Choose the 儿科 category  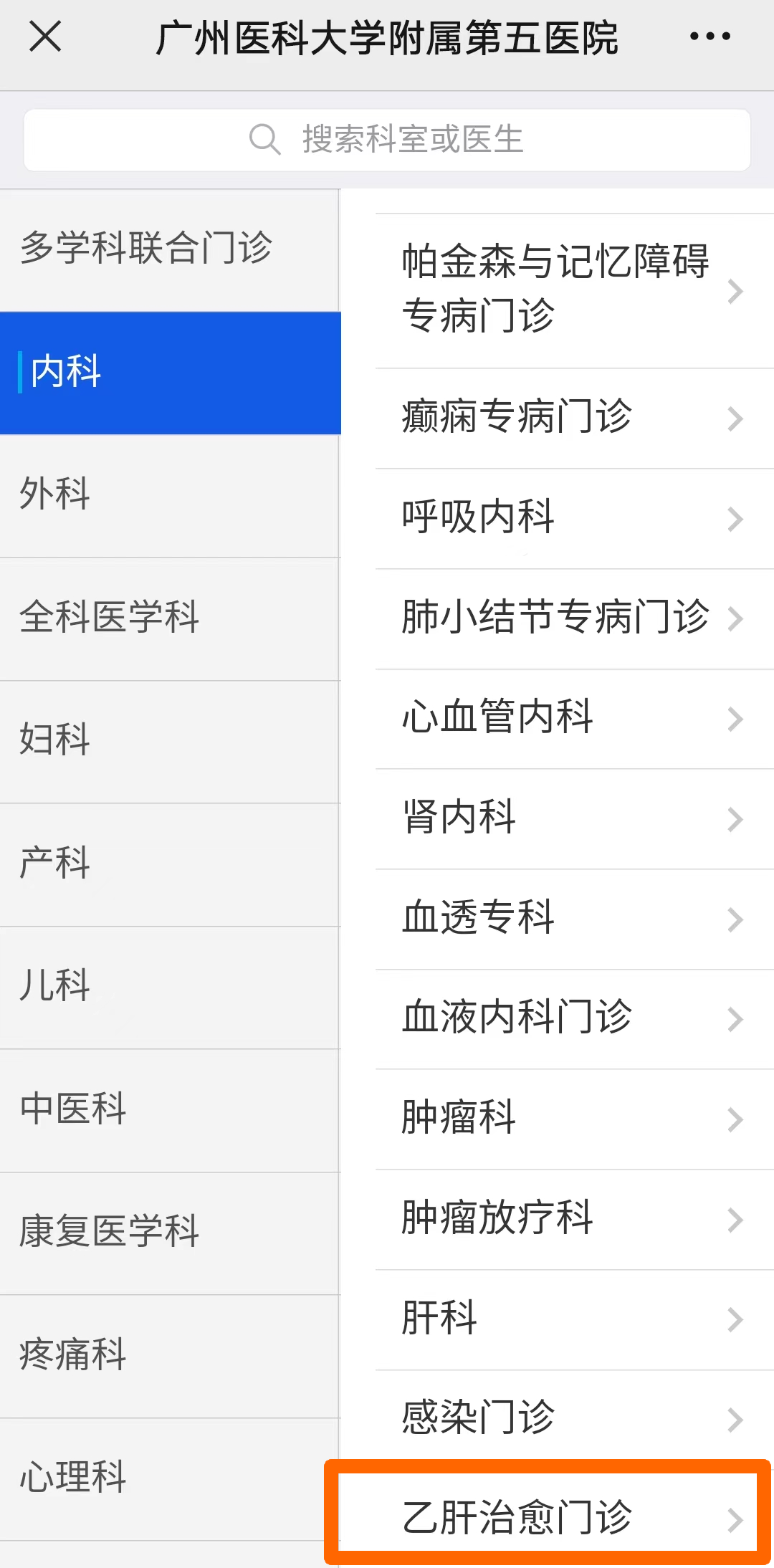click(x=170, y=987)
